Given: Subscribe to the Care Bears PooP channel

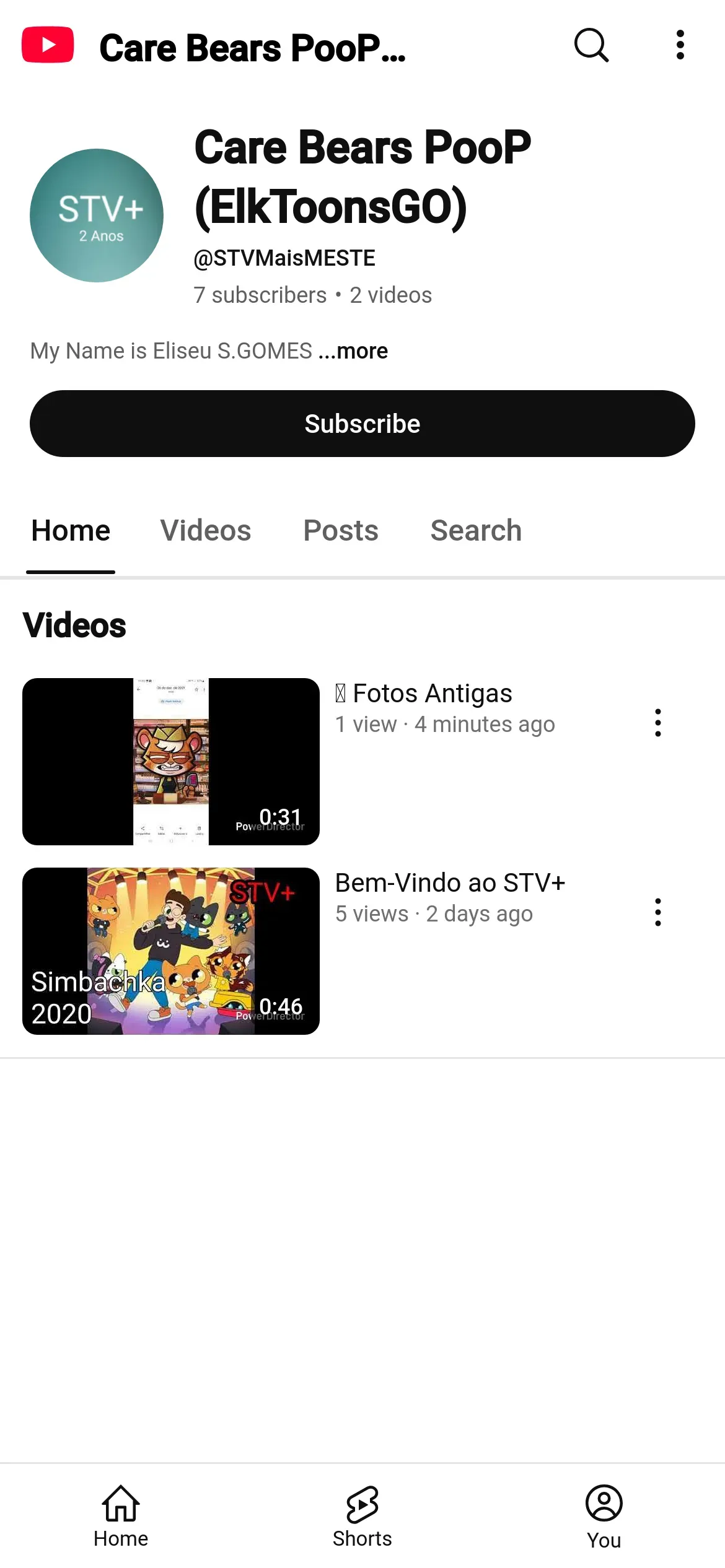Looking at the screenshot, I should 362,424.
